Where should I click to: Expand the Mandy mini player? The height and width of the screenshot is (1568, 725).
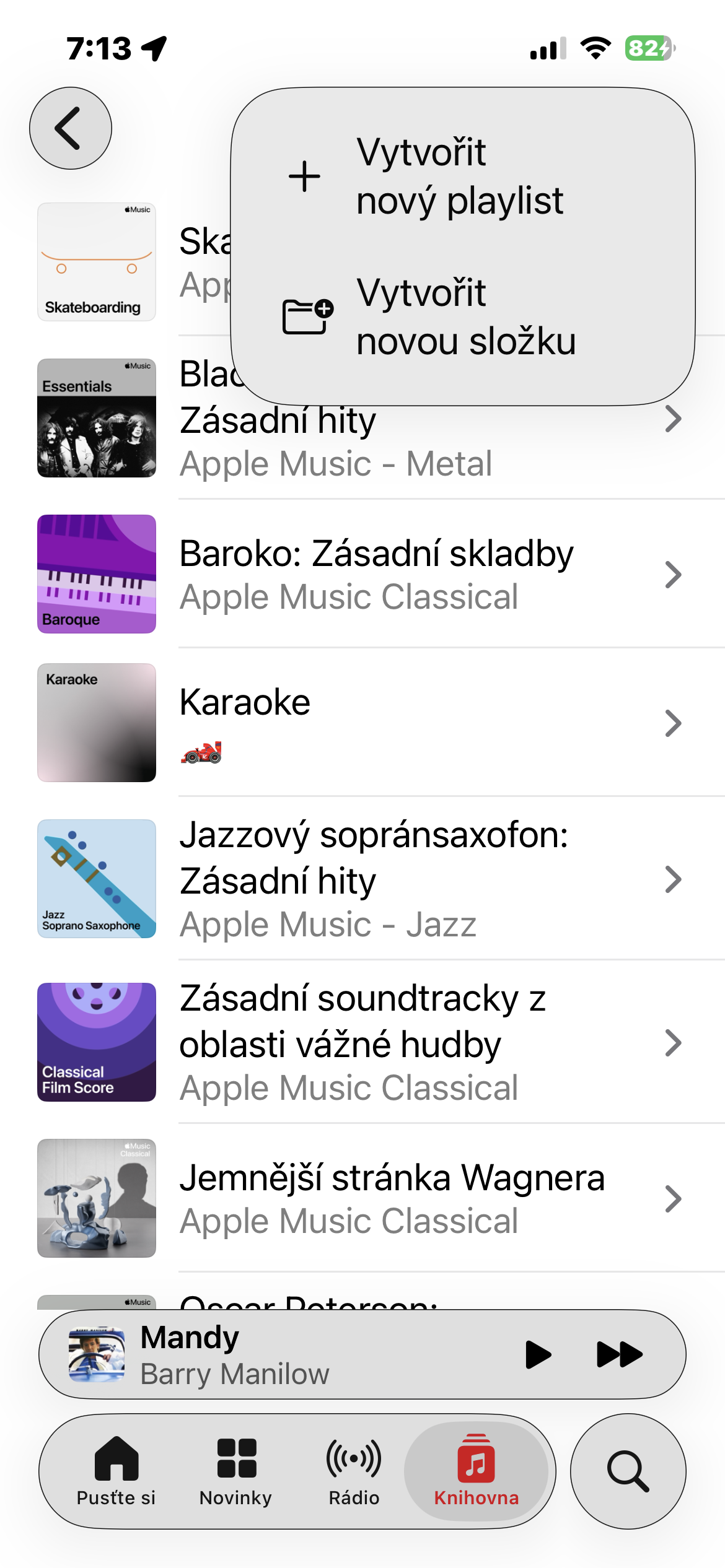point(279,1354)
